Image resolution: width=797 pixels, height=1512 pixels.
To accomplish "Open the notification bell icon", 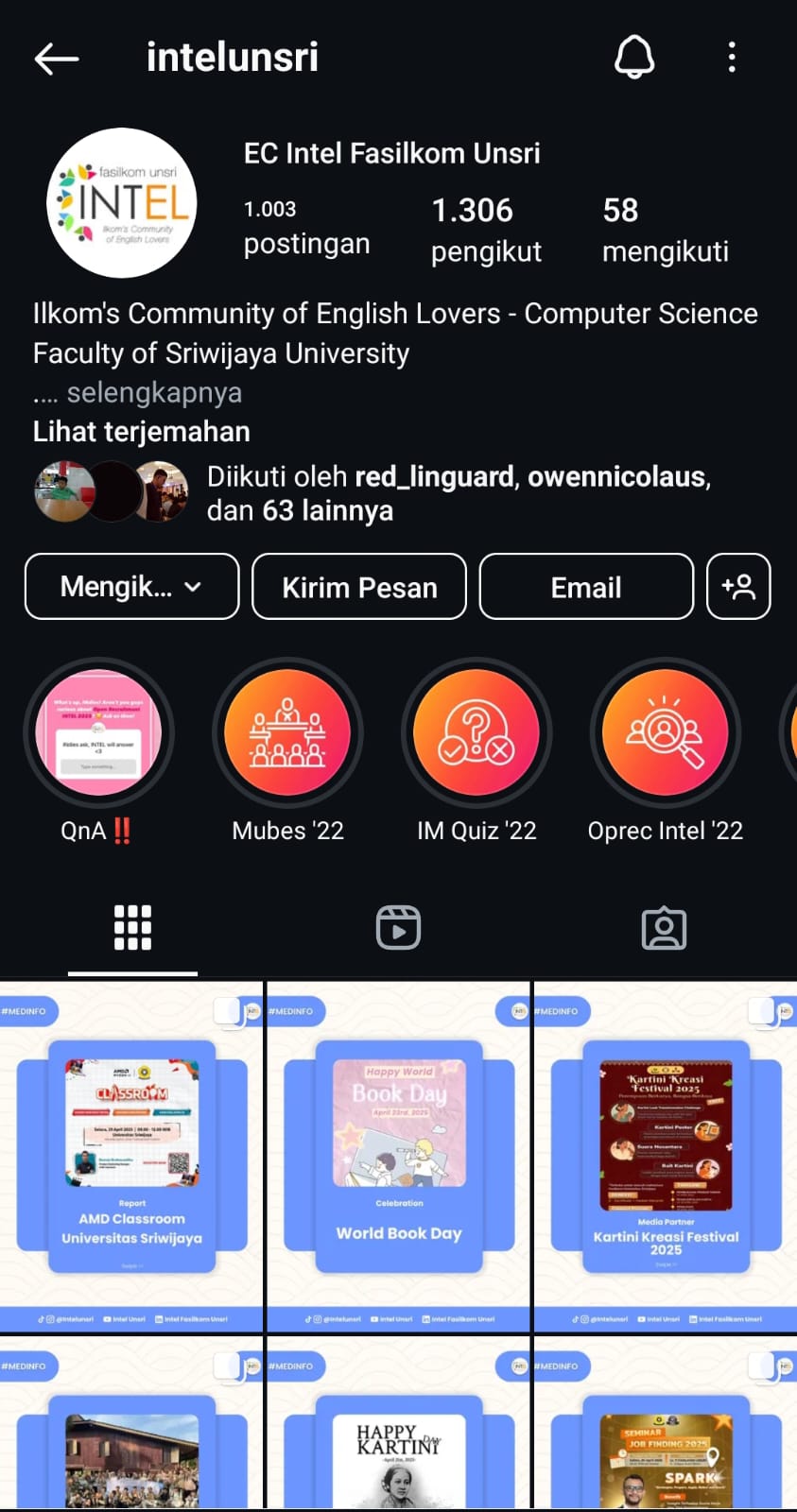I will pos(634,57).
